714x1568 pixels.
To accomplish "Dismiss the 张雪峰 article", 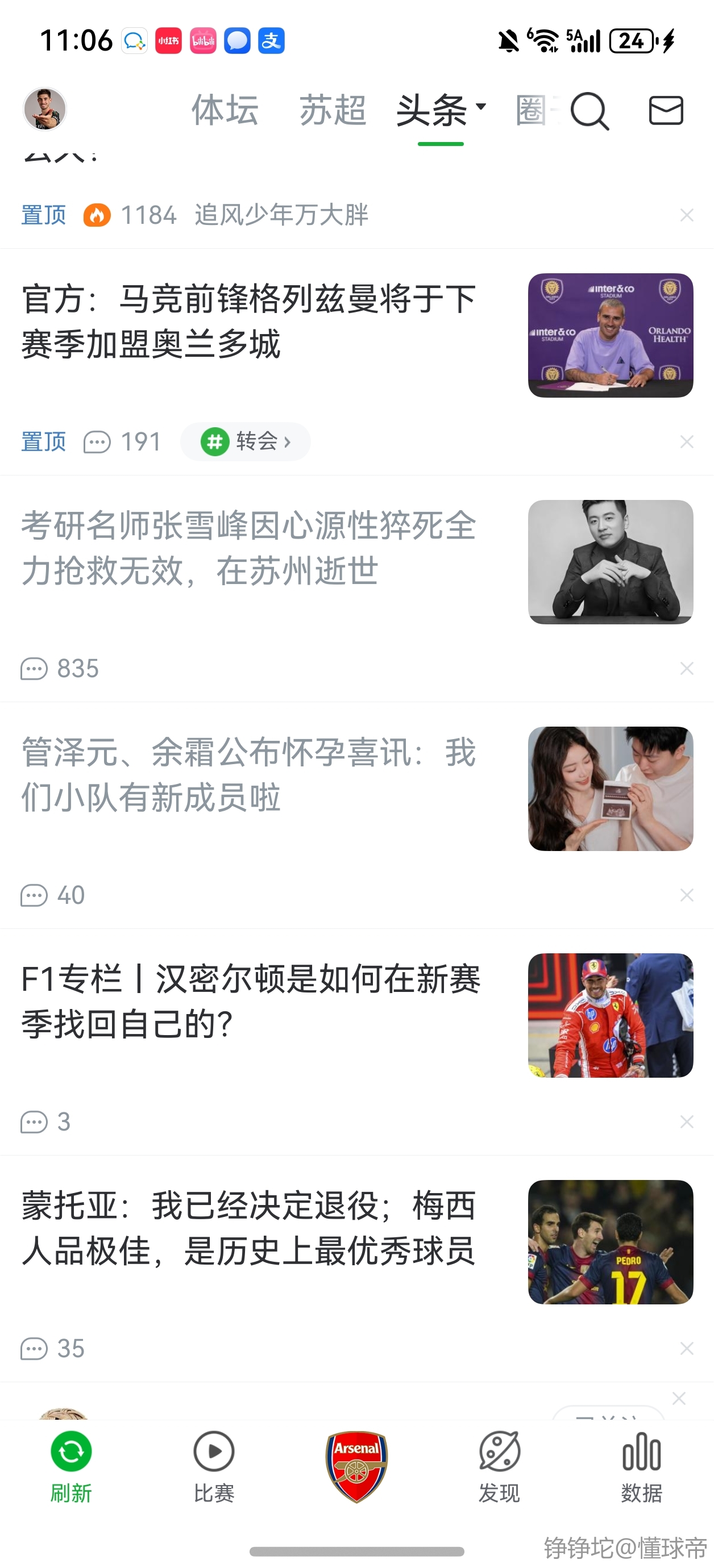I will (x=687, y=668).
